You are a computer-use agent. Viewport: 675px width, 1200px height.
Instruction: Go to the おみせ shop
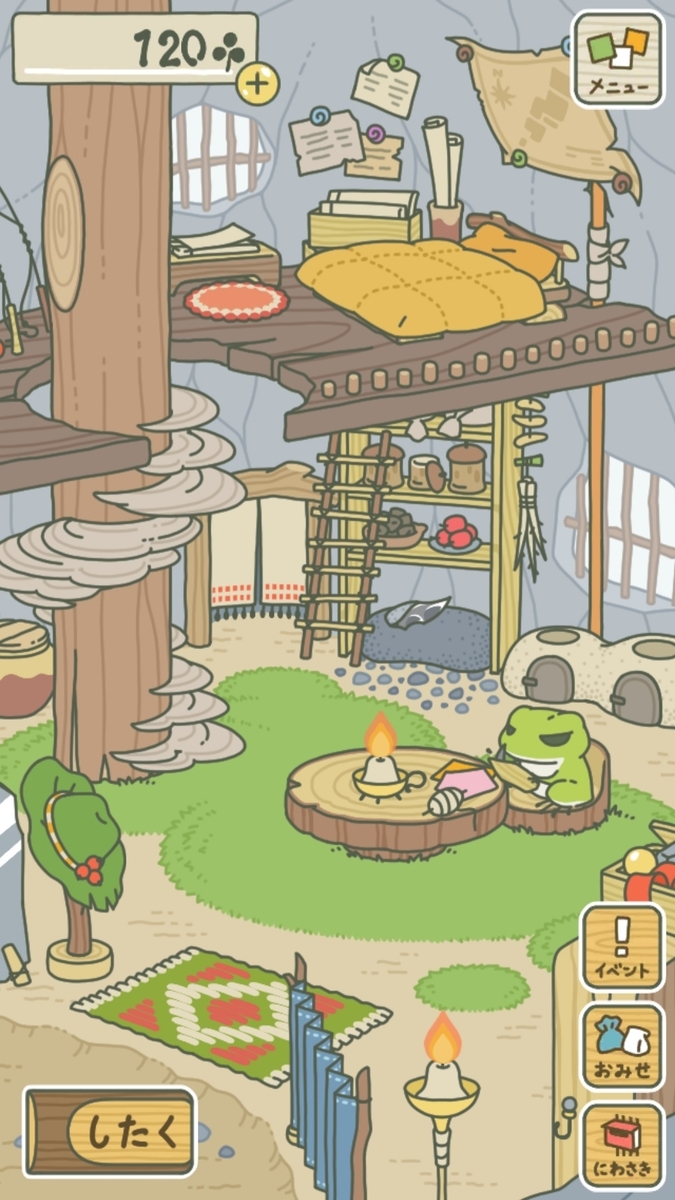pos(622,1046)
